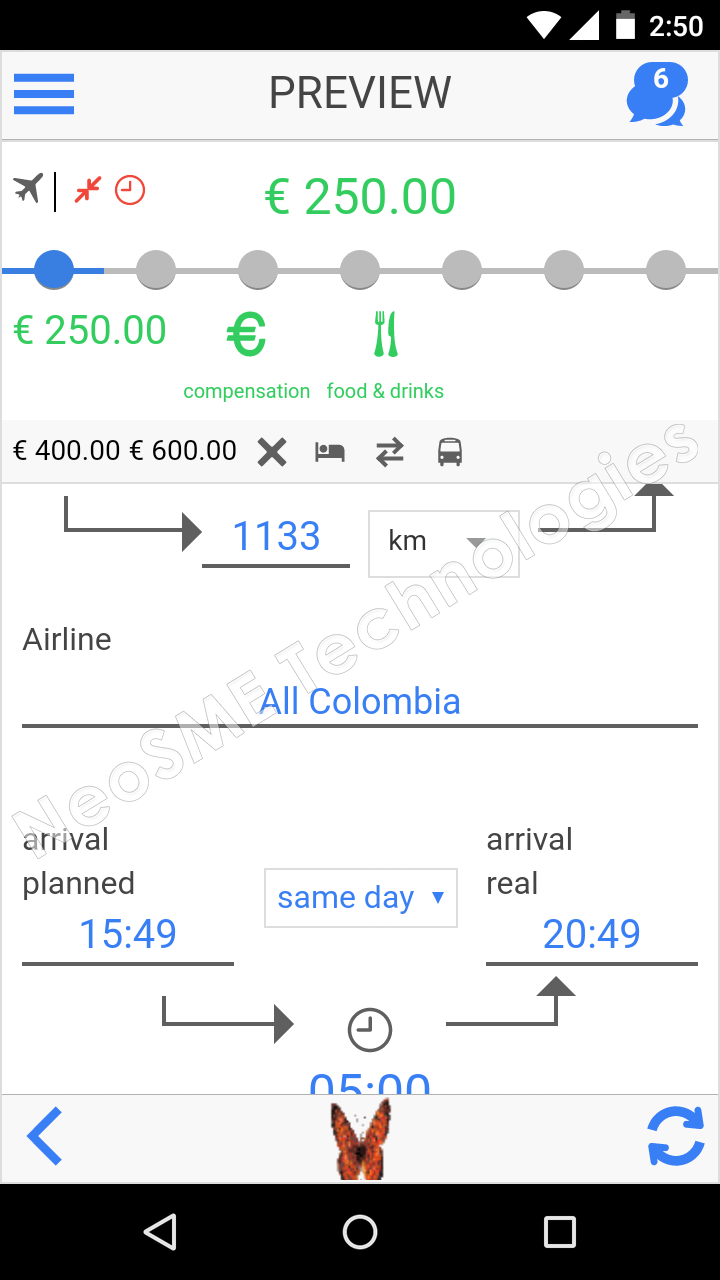This screenshot has width=720, height=1280.
Task: Select the first step on the progress bar
Action: 54,270
